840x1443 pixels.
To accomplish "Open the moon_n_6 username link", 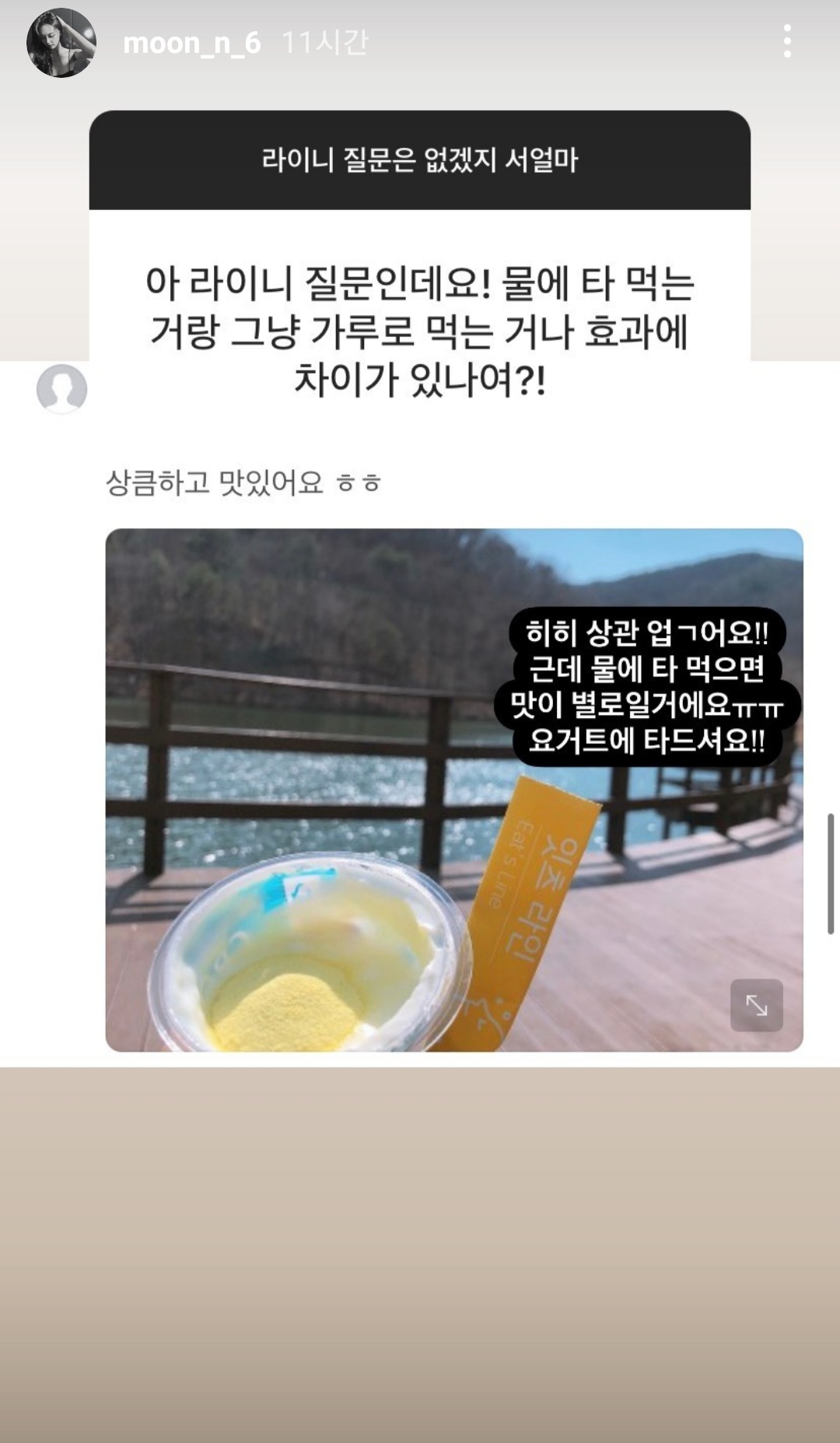I will (x=191, y=43).
